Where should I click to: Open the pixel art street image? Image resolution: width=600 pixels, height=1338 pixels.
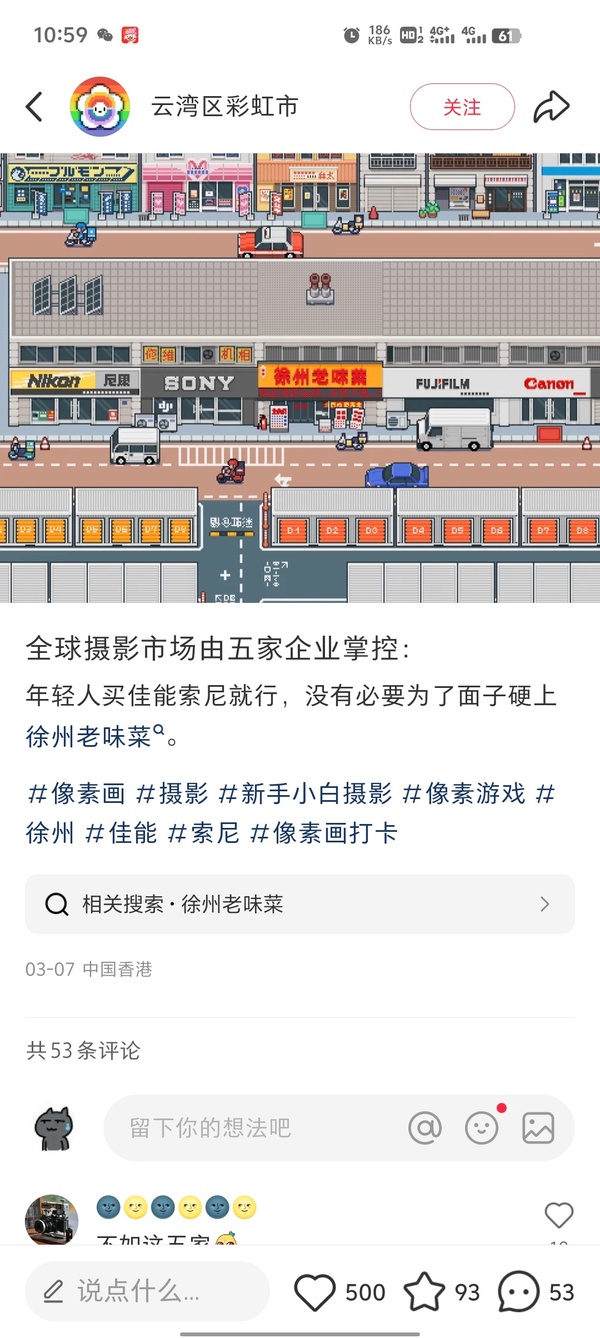pos(300,377)
